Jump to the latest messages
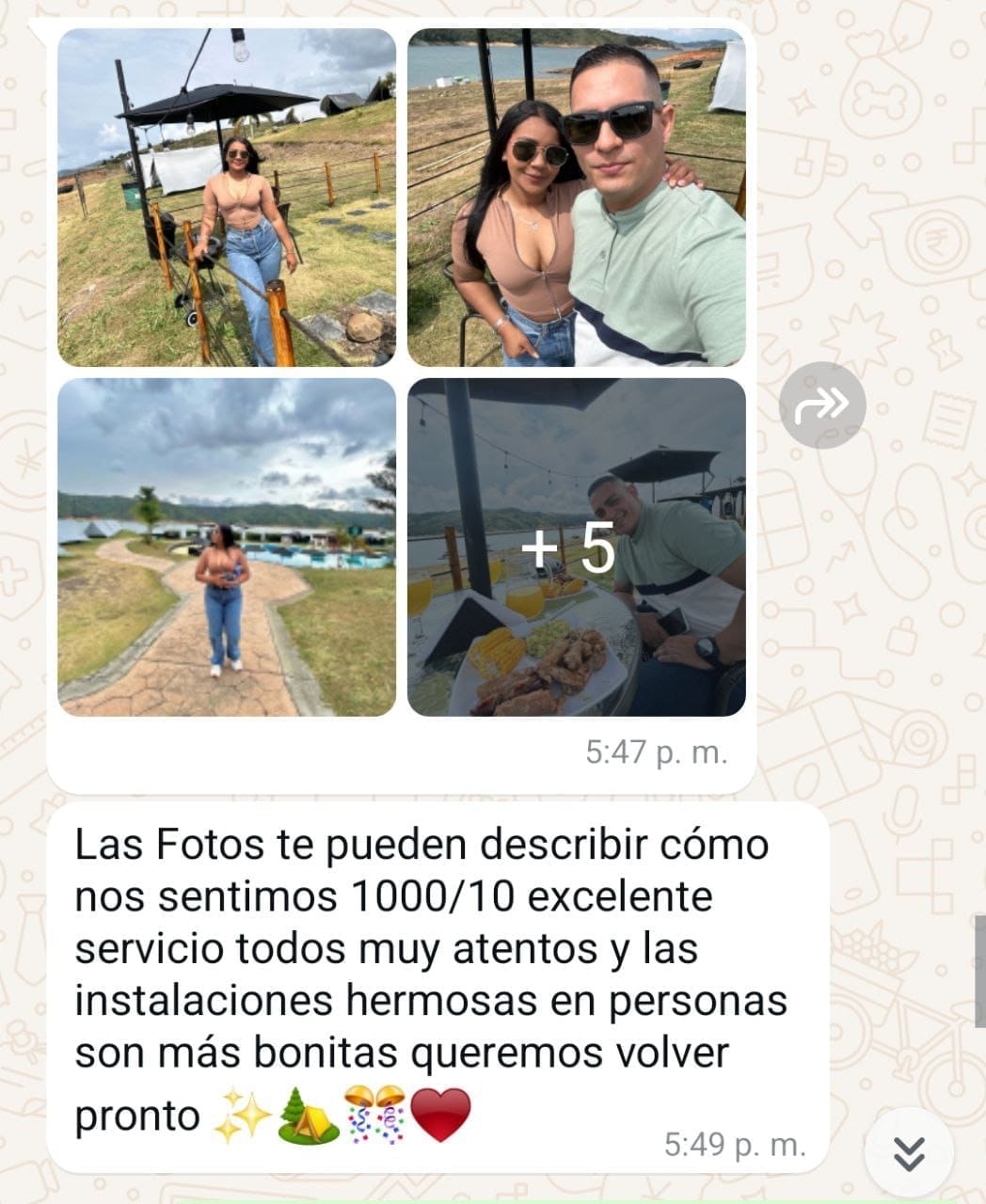This screenshot has width=986, height=1204. tap(909, 1152)
